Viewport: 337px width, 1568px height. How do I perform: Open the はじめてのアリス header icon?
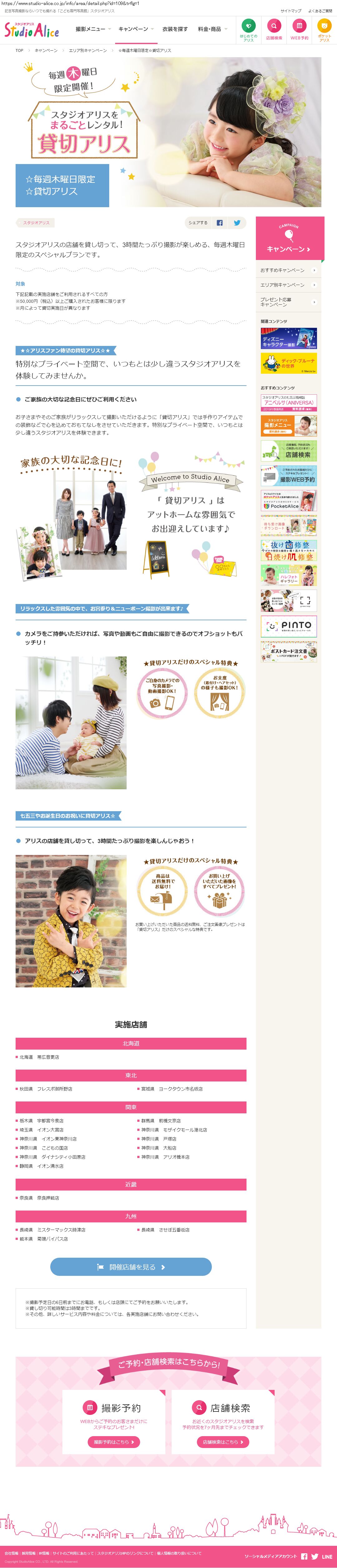click(248, 30)
